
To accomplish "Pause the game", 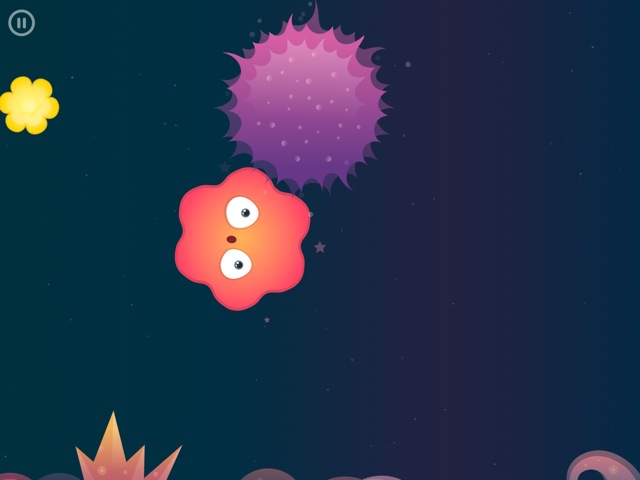I will coord(21,23).
